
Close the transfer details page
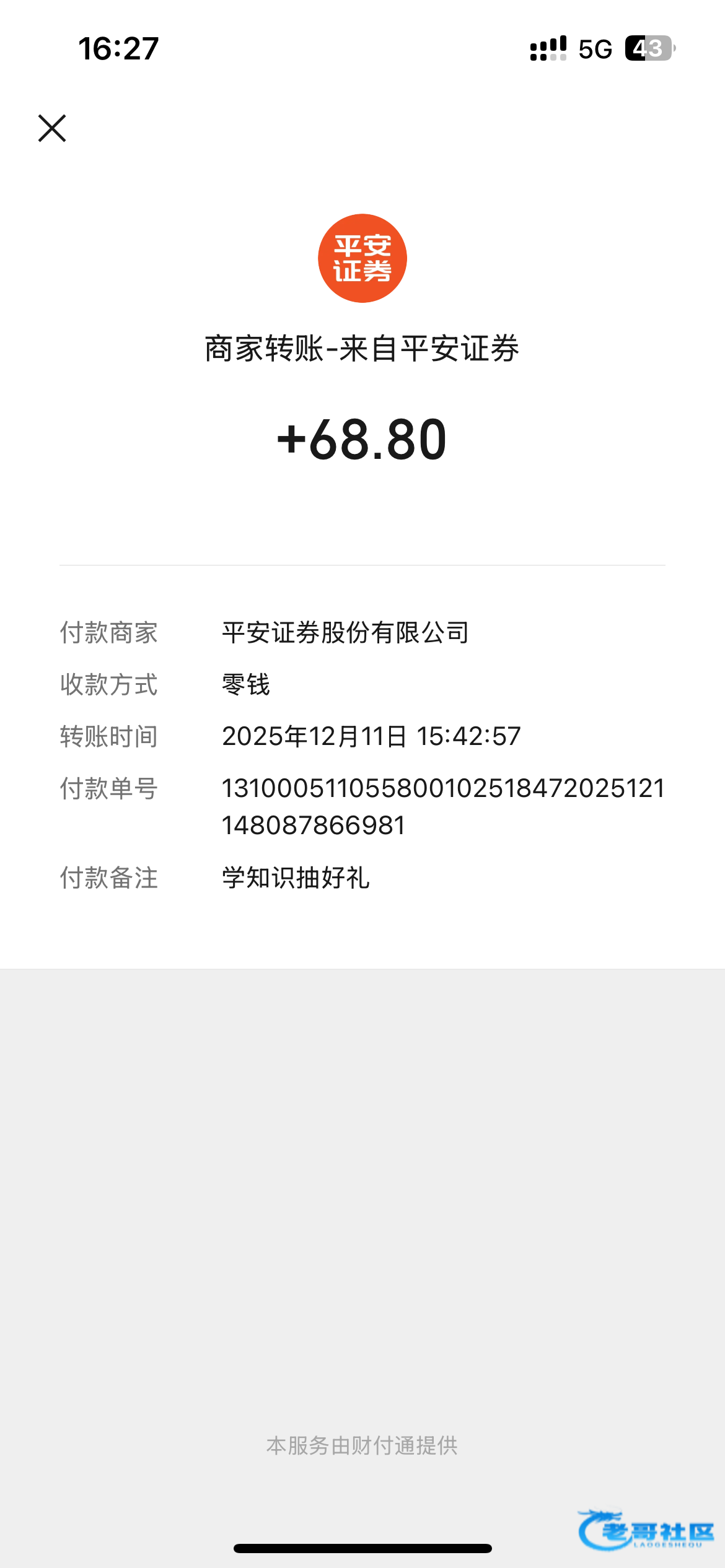(52, 128)
